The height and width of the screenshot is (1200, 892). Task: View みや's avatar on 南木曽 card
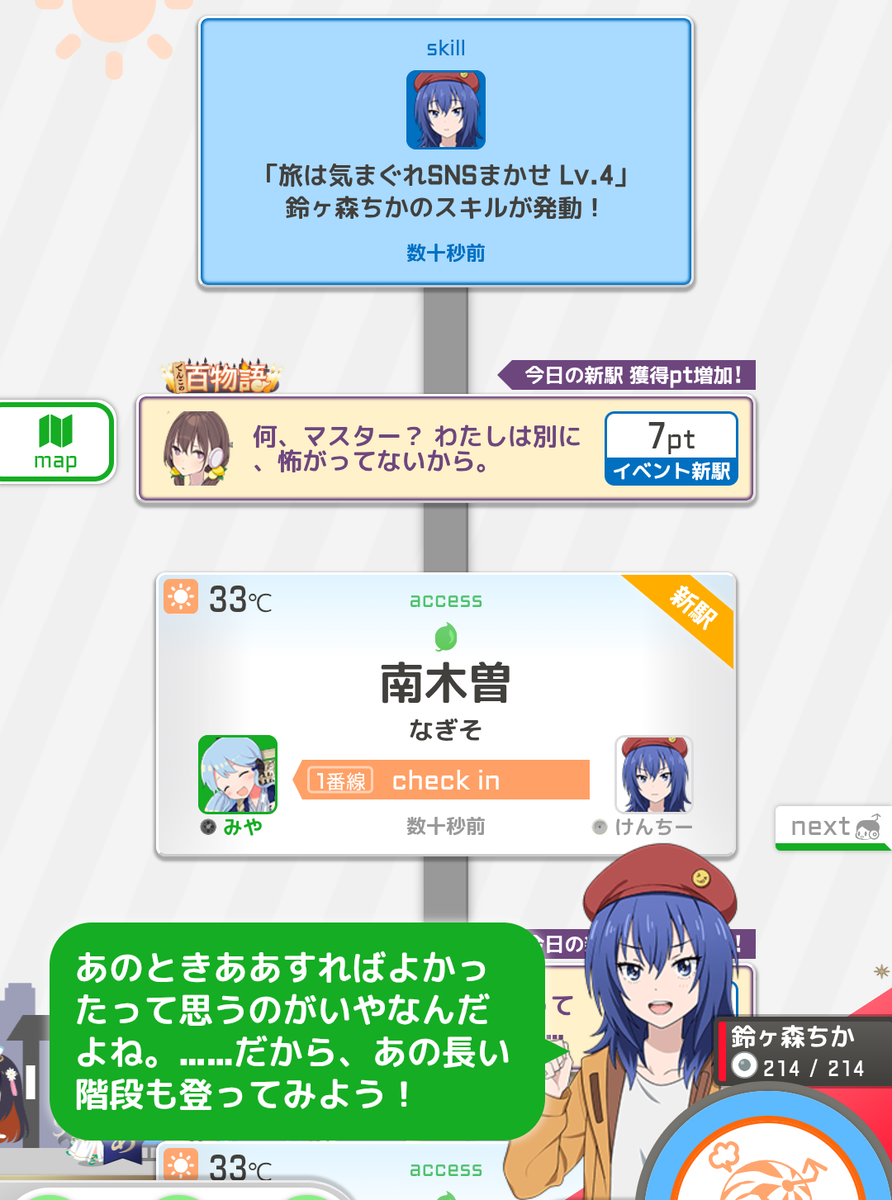238,775
